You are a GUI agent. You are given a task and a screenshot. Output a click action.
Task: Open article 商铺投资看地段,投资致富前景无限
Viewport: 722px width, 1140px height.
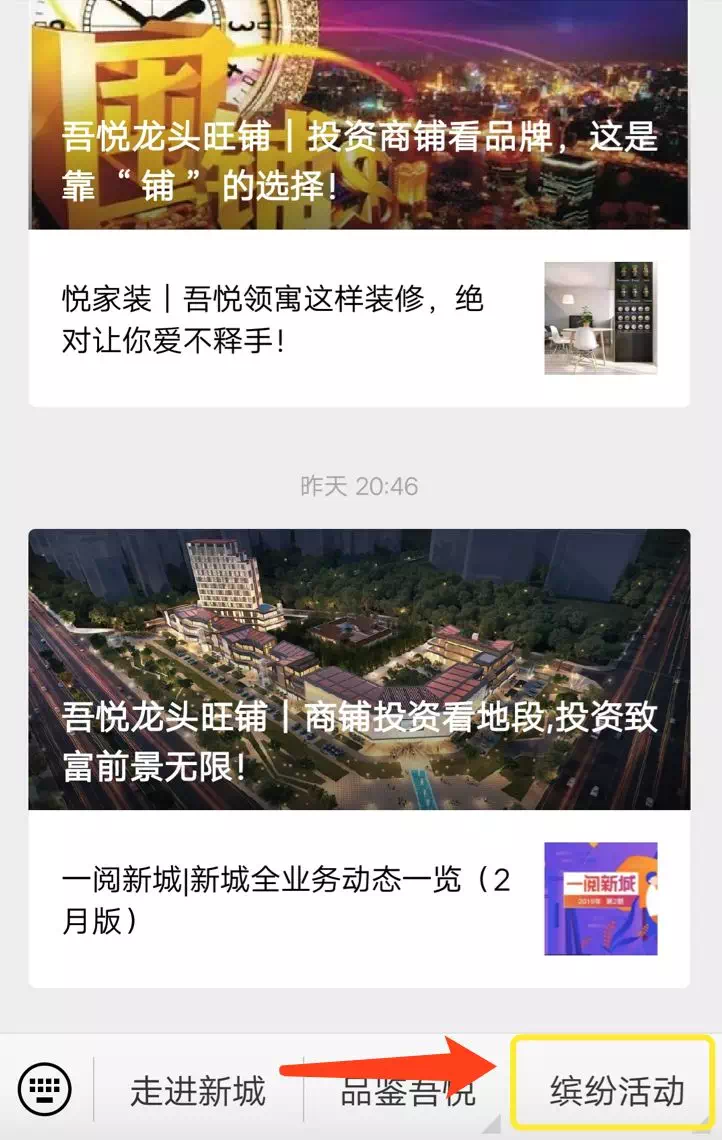coord(359,740)
